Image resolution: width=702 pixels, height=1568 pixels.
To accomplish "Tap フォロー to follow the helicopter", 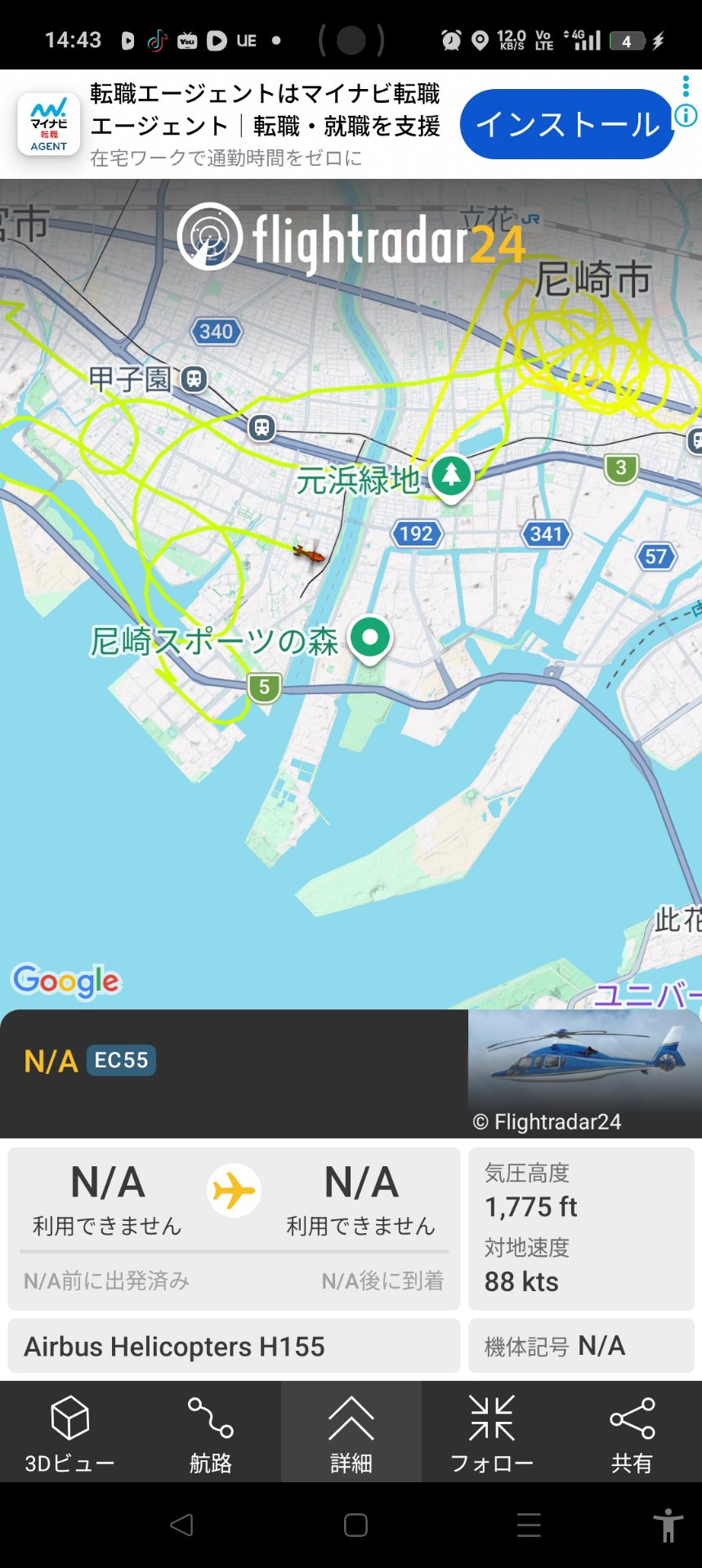I will point(491,1433).
